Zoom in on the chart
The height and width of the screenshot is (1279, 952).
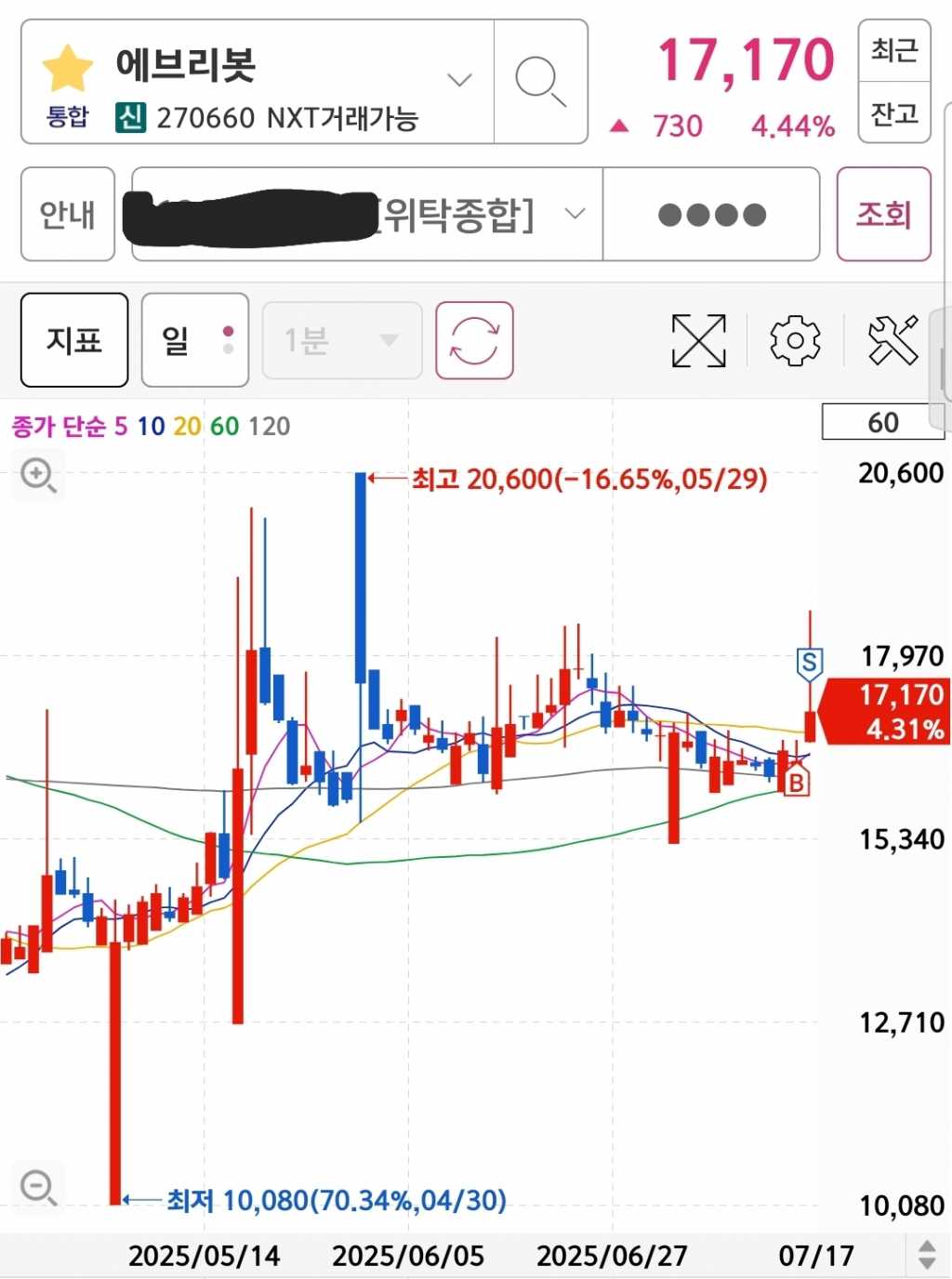pos(38,476)
